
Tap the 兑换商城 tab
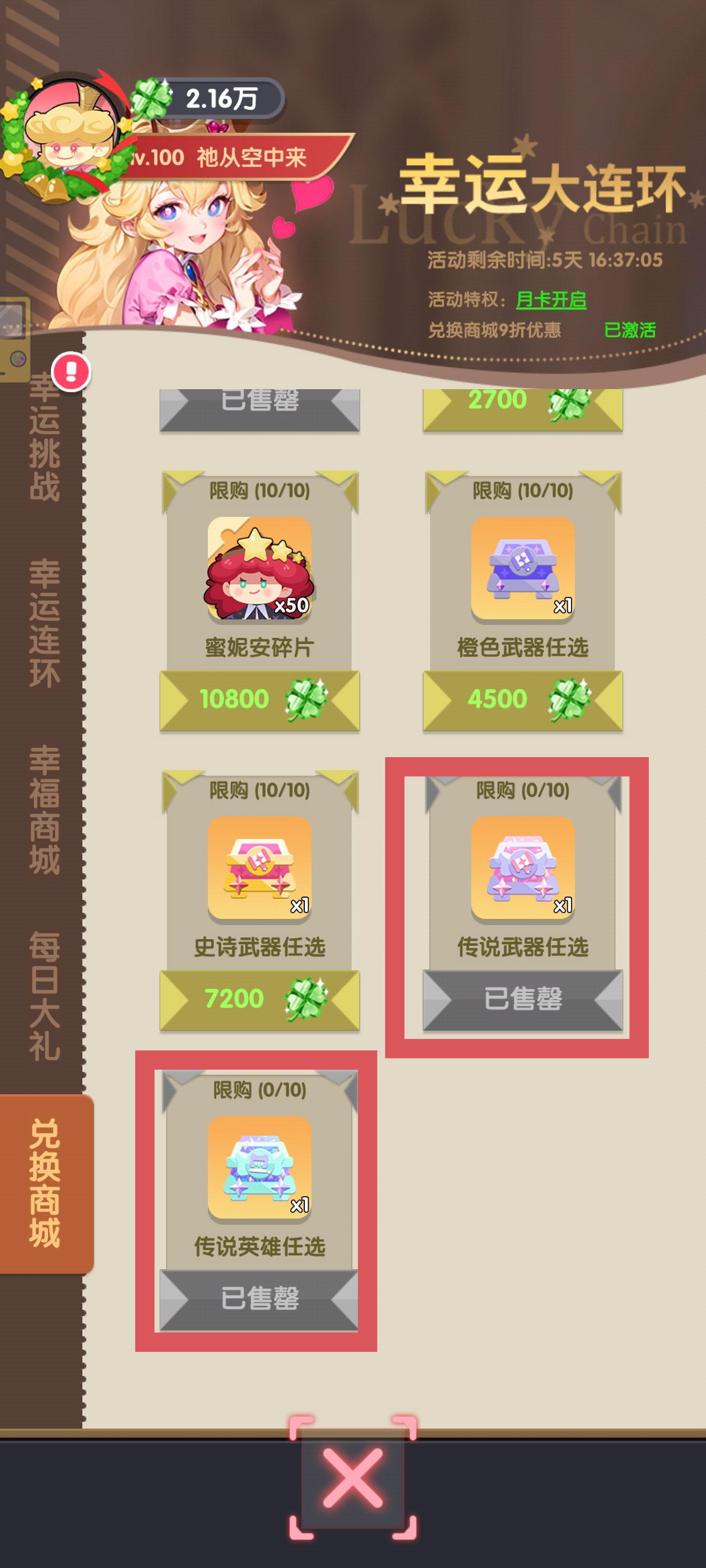45,1183
